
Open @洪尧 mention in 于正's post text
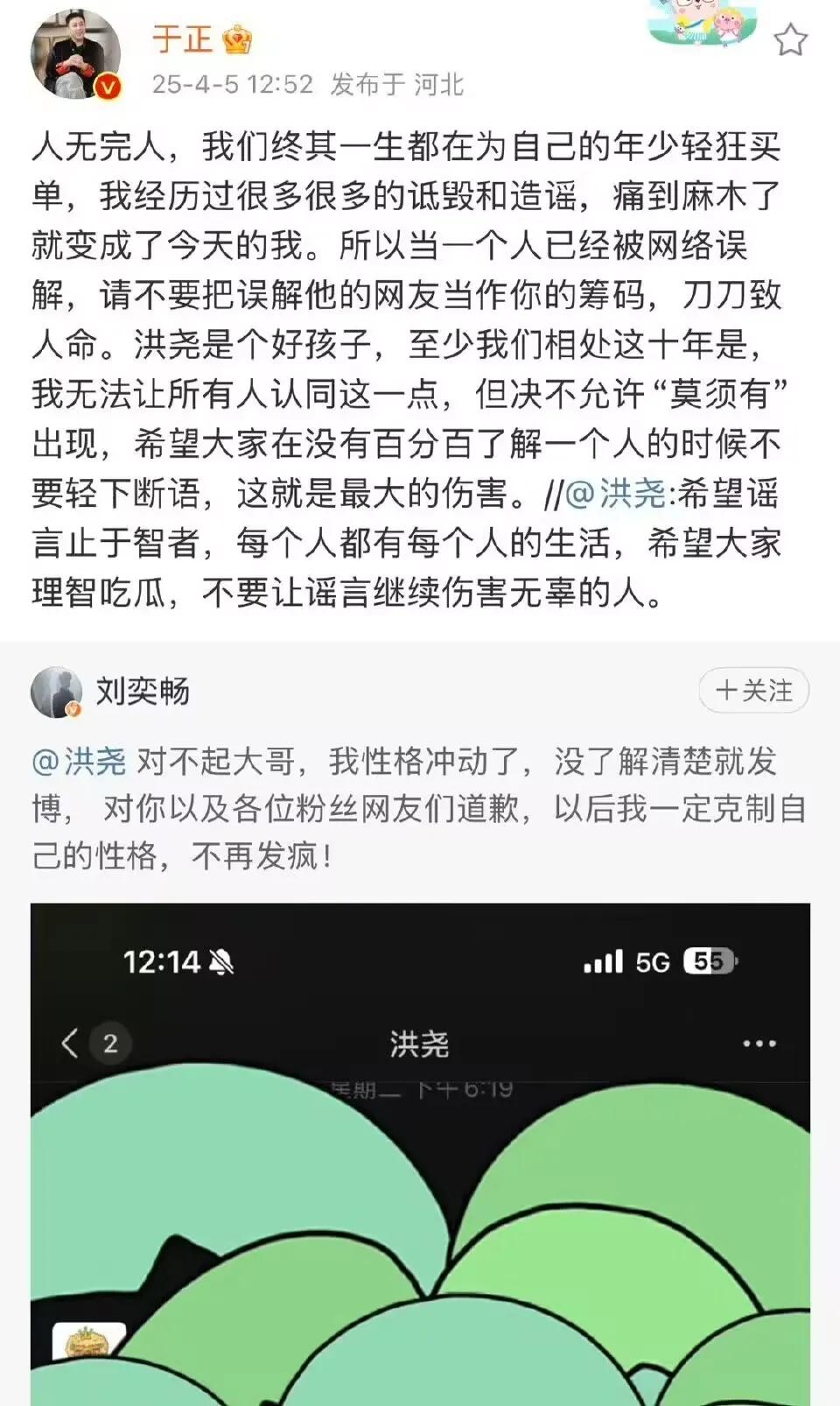(615, 494)
